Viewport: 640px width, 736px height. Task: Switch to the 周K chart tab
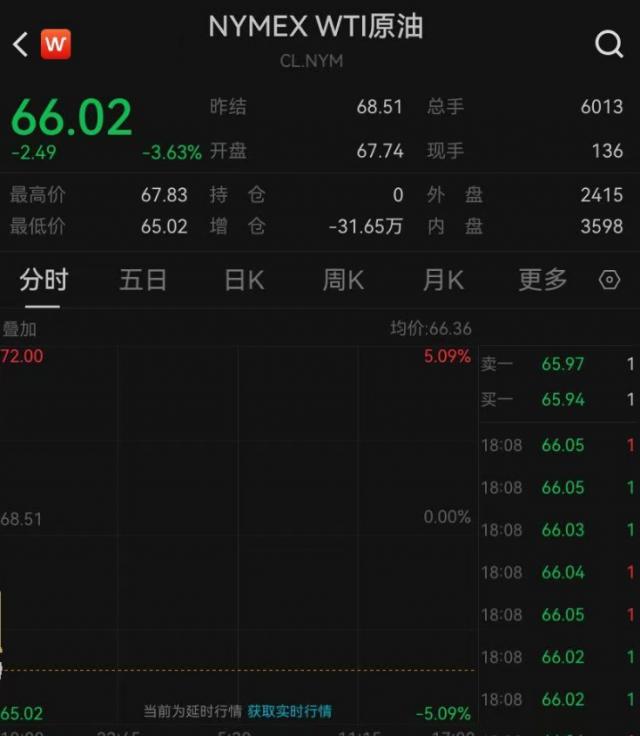tap(343, 280)
